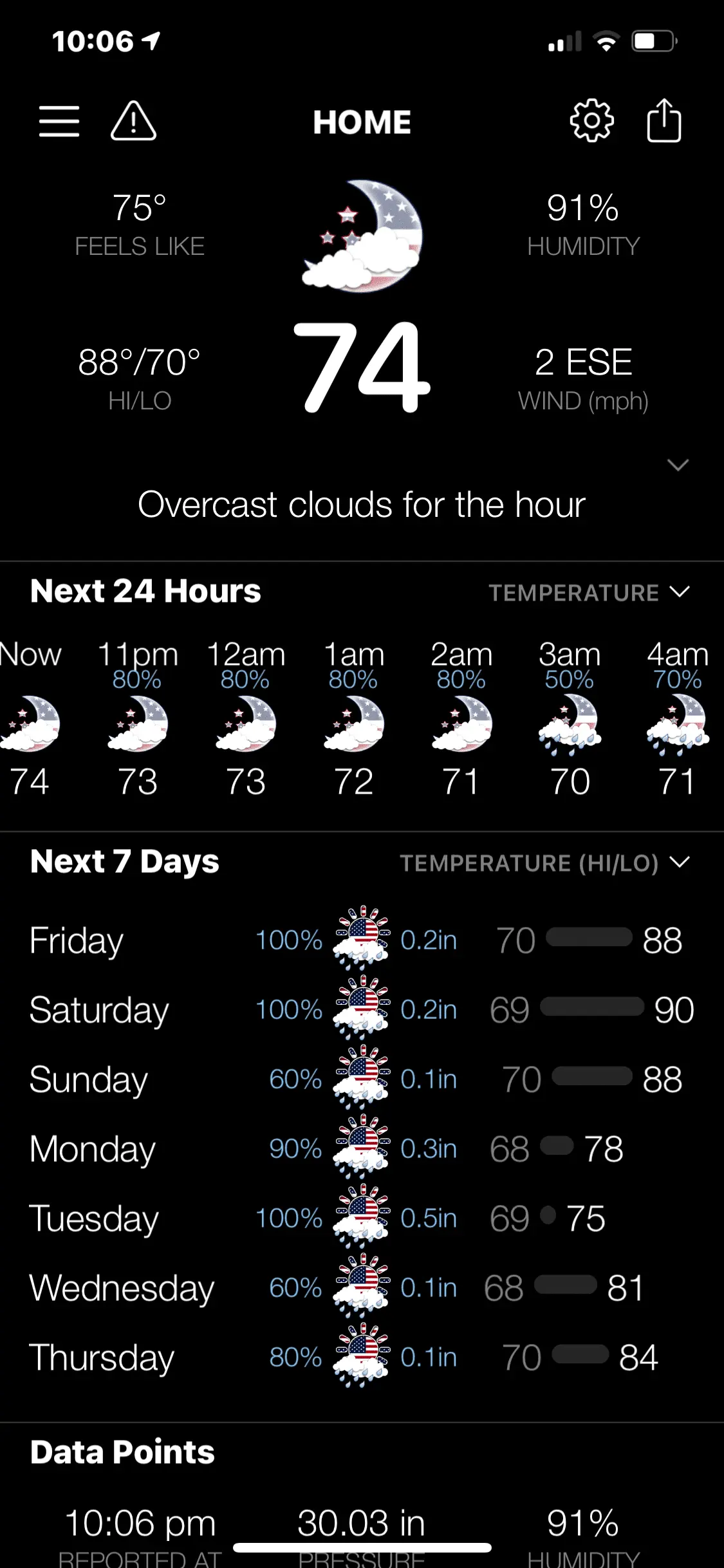Screen dimensions: 724x1568
Task: Open Thursday's forecast
Action: (x=362, y=1358)
